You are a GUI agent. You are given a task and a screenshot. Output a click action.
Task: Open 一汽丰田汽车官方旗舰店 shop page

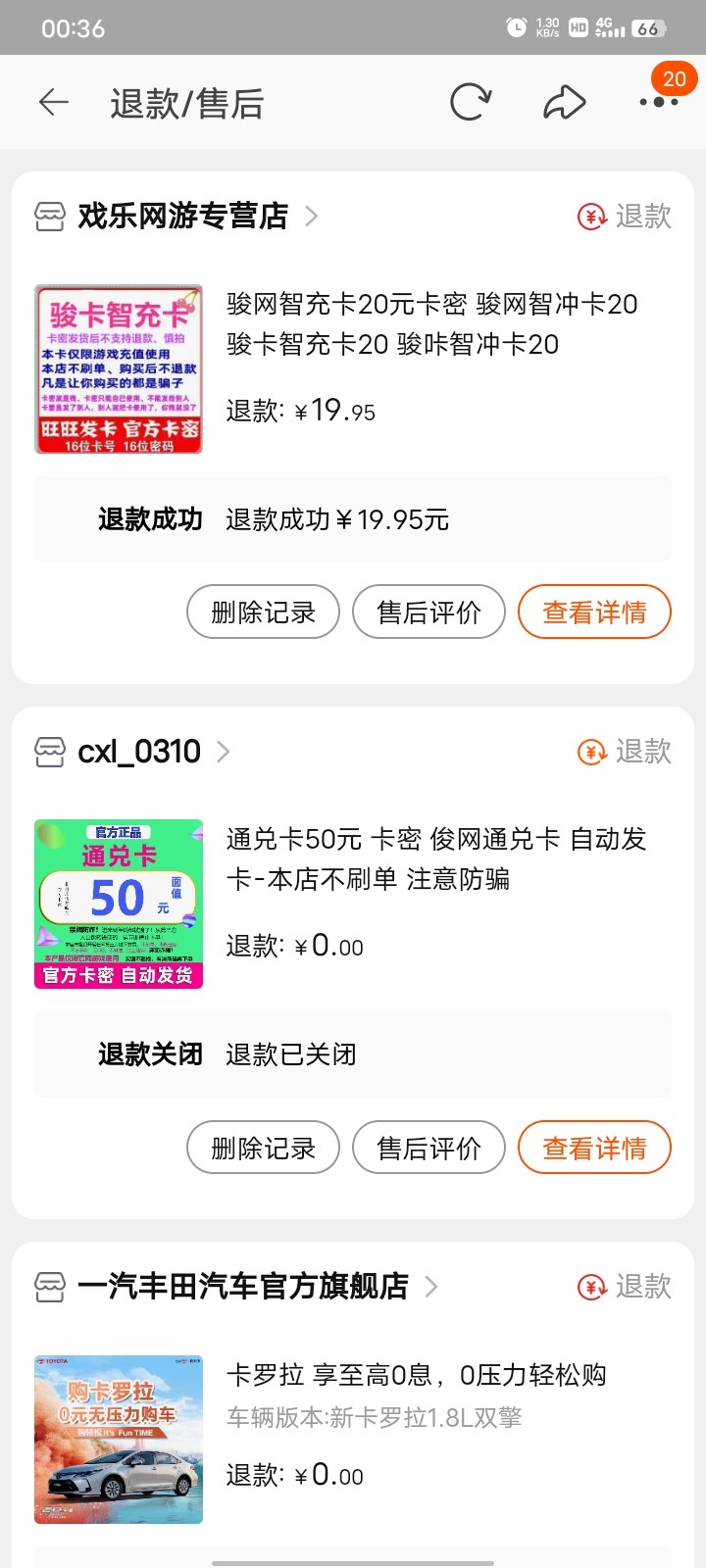click(243, 1286)
